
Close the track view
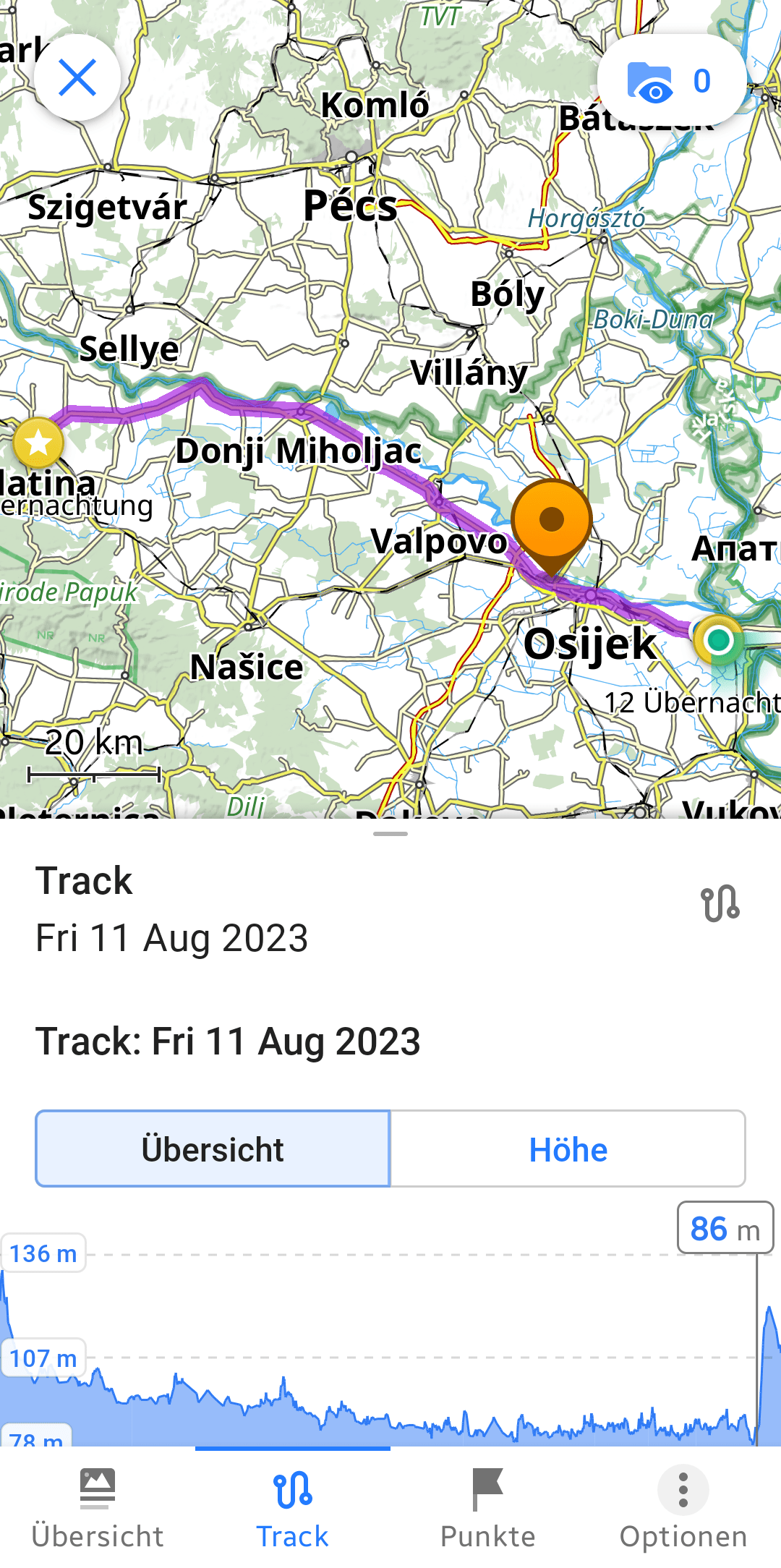[x=77, y=77]
